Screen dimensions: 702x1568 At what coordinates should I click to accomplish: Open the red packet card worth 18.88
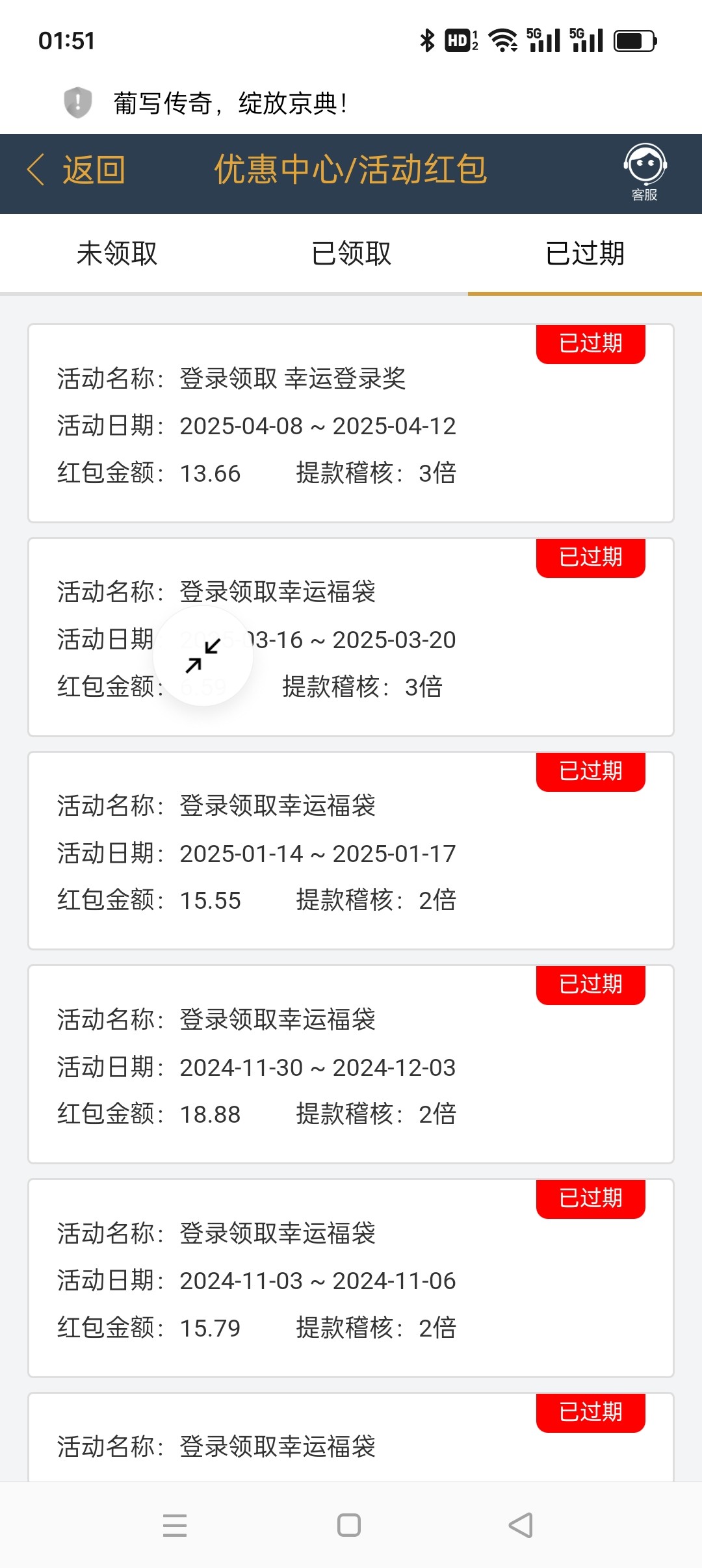[351, 1064]
